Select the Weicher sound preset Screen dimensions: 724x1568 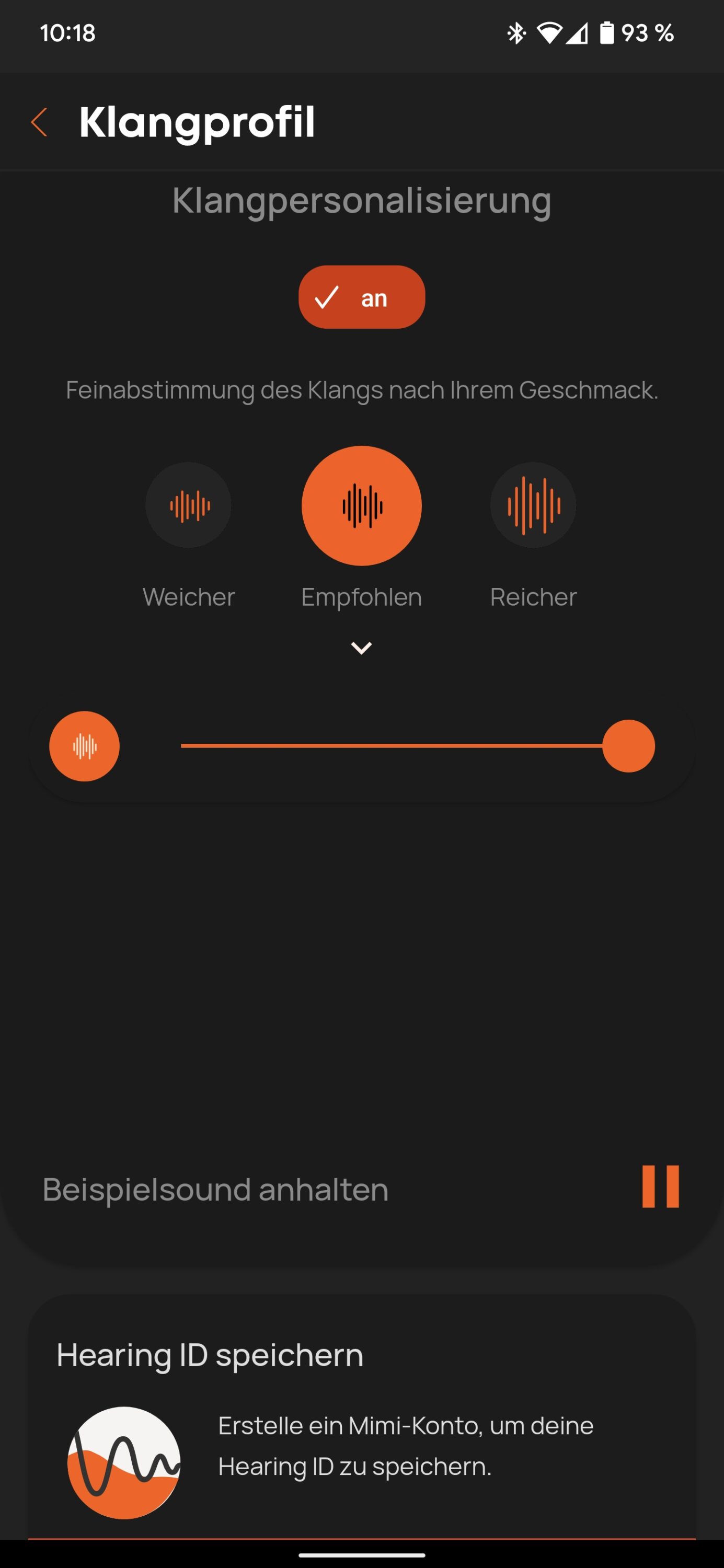click(x=189, y=505)
